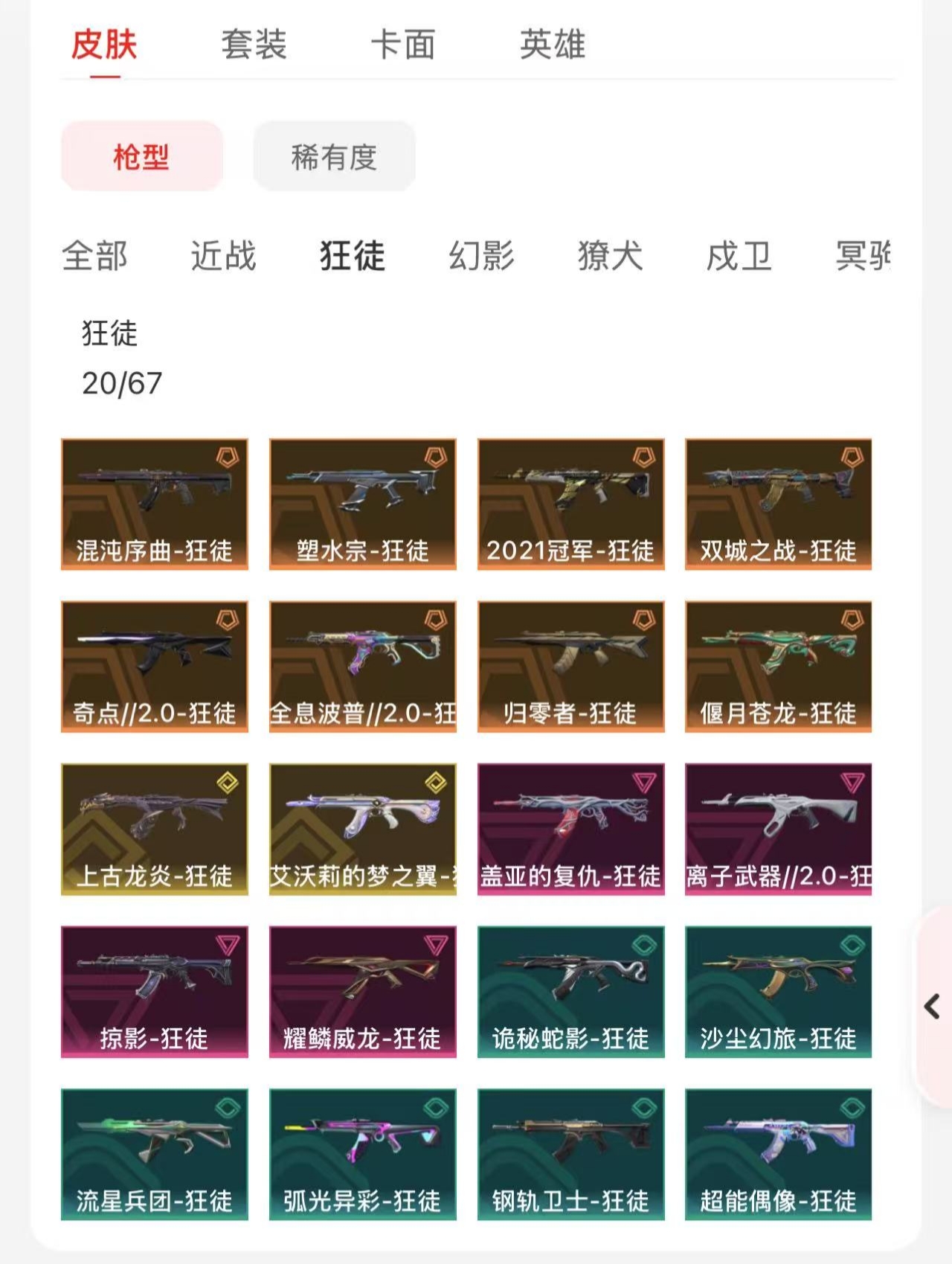This screenshot has height=1264, width=952.
Task: Filter skins by 近战
Action: [x=223, y=256]
